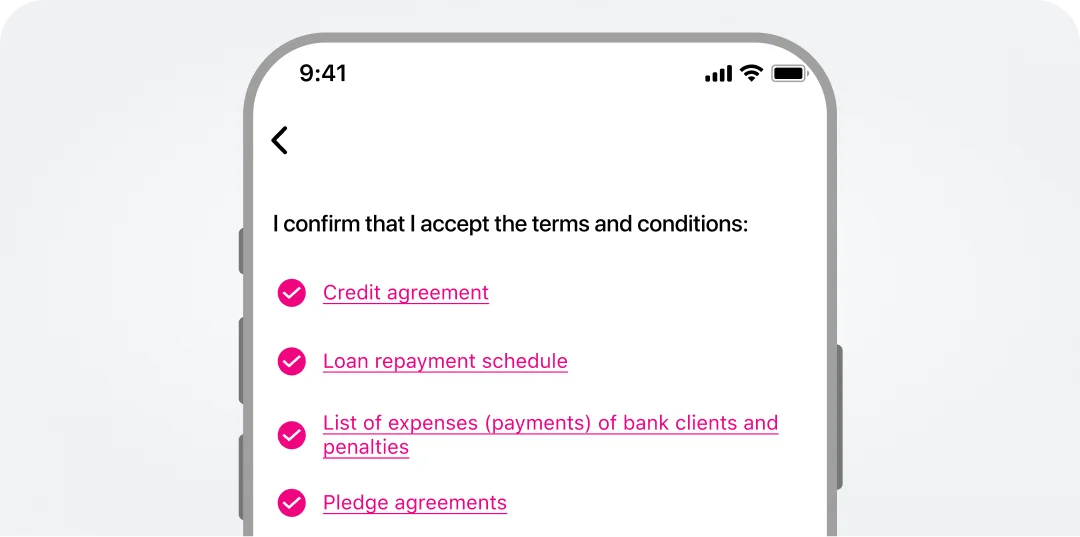The image size is (1080, 537).
Task: View List of expenses of bank clients link
Action: [x=549, y=424]
